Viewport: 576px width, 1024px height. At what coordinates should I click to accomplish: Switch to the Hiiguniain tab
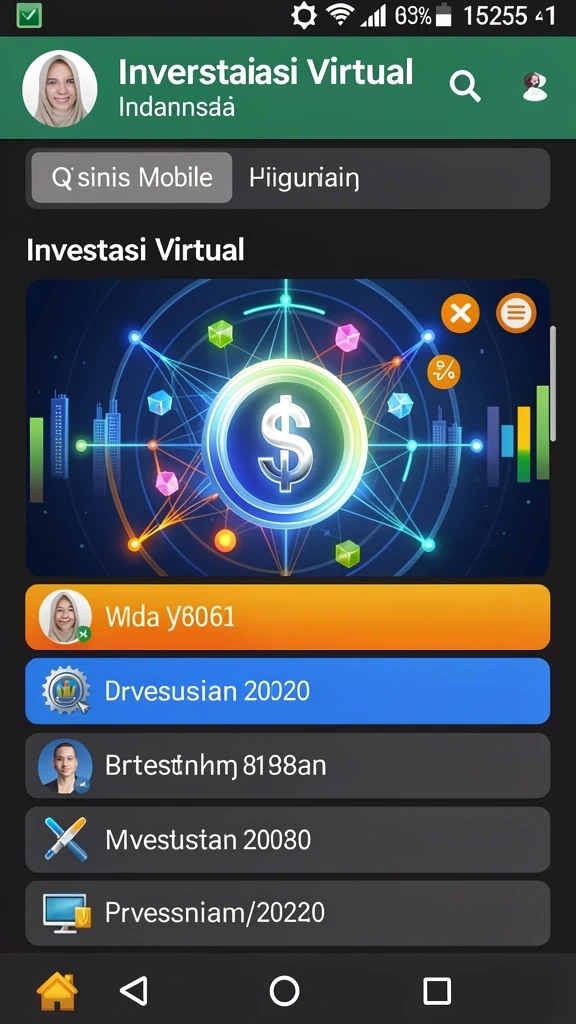304,178
